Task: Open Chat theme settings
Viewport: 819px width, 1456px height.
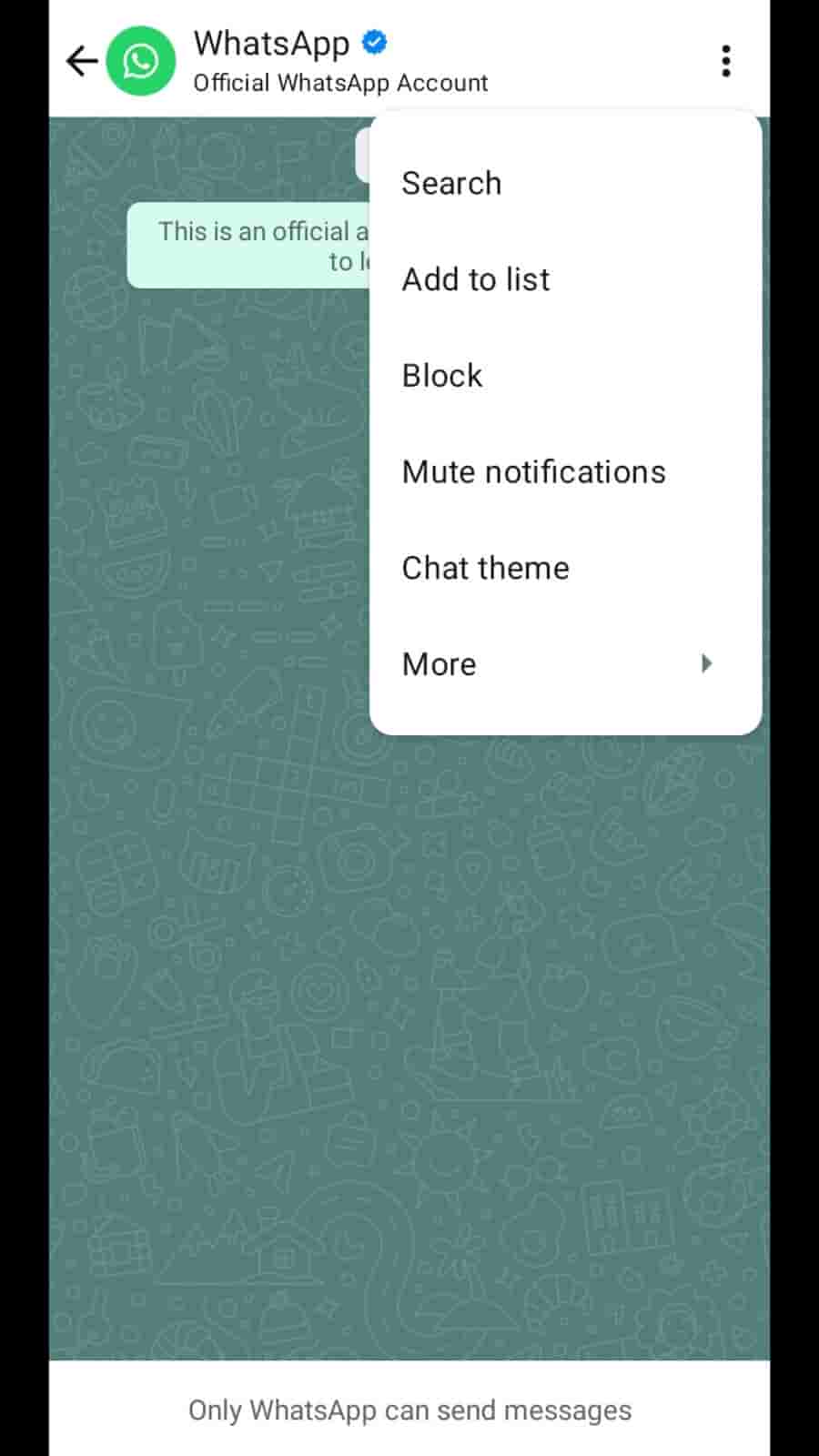Action: 485,569
